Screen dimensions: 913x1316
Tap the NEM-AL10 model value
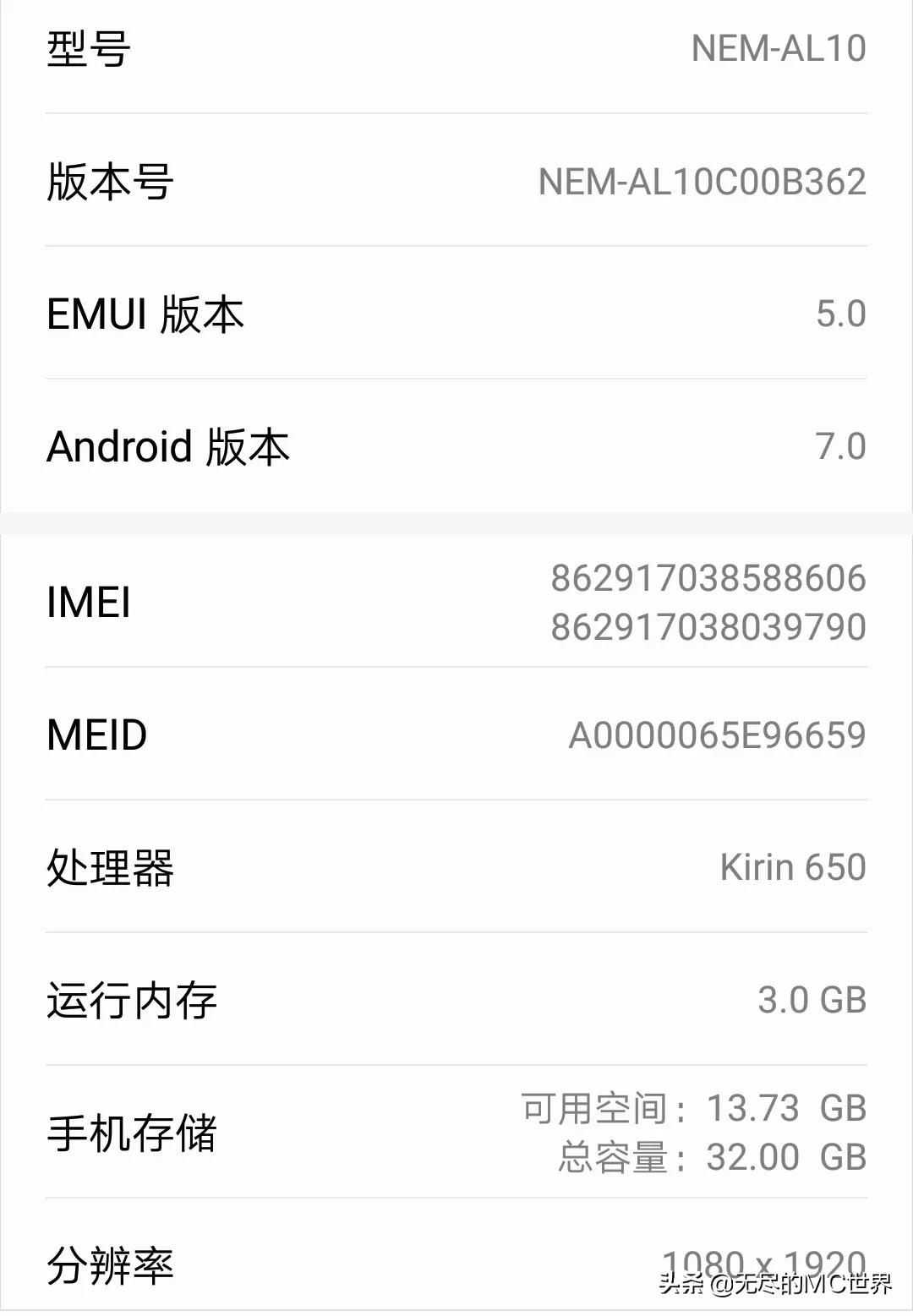[x=779, y=48]
